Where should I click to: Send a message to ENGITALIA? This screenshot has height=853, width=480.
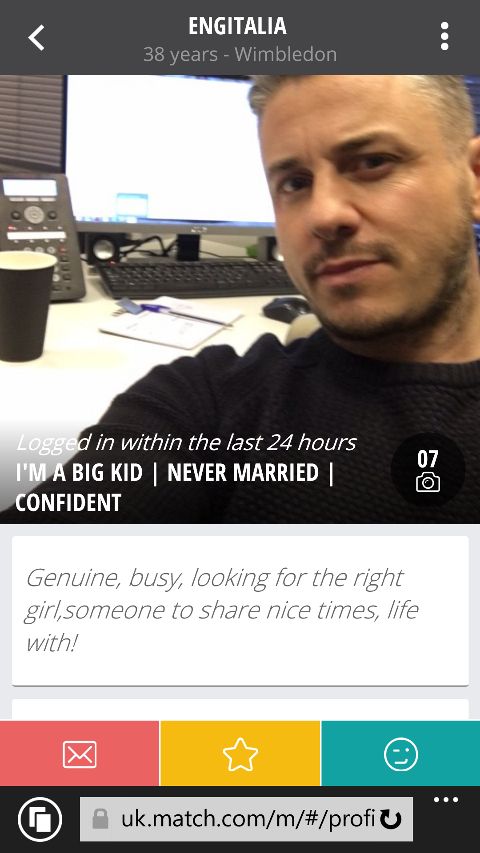pyautogui.click(x=79, y=754)
